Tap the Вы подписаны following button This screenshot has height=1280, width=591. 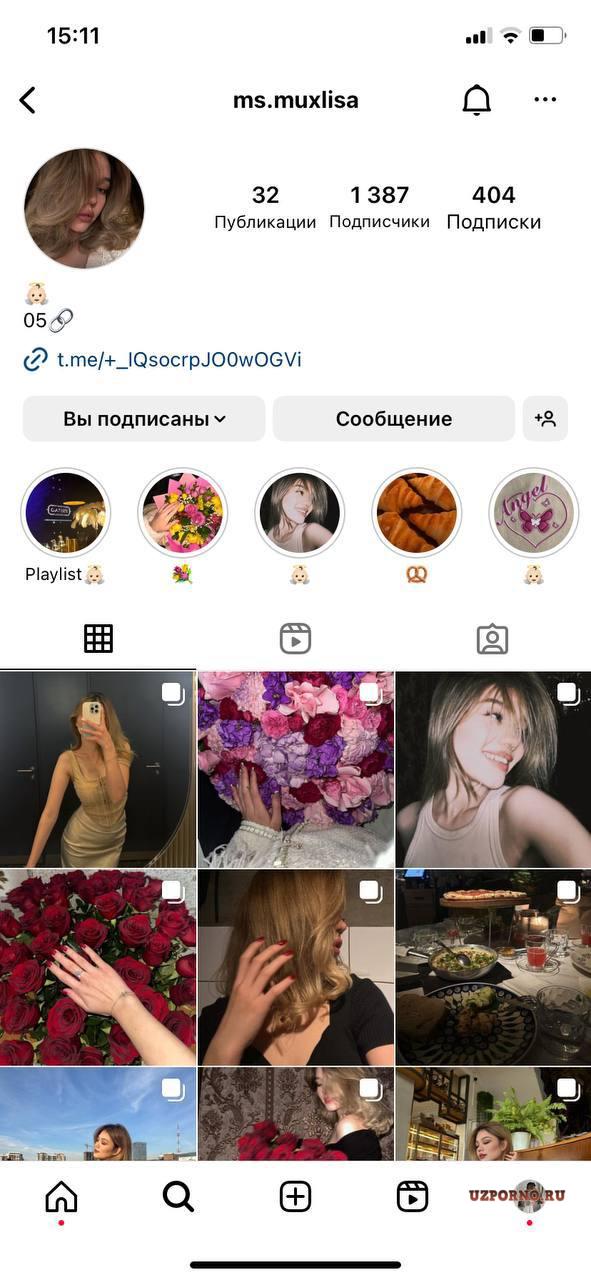144,419
